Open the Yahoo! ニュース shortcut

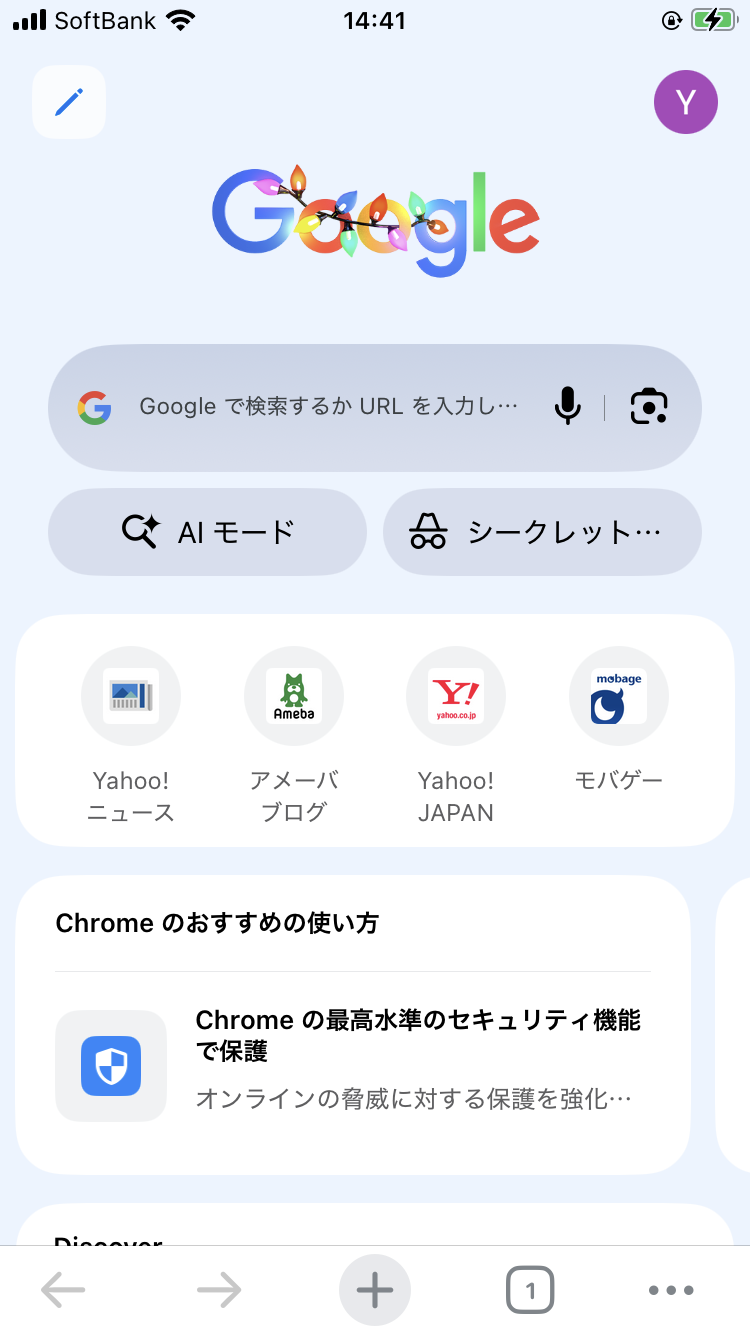point(131,696)
